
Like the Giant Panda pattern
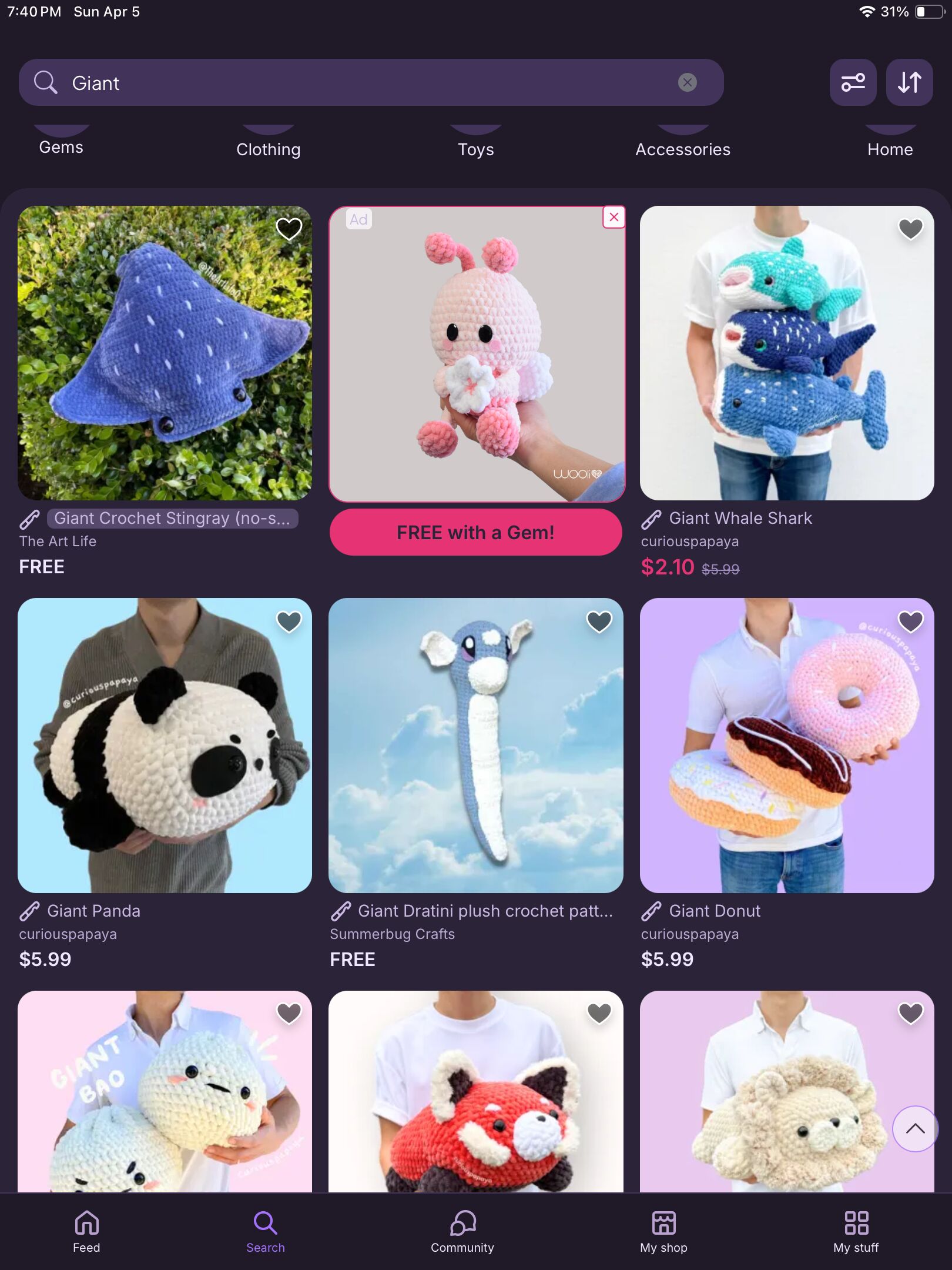tap(289, 621)
